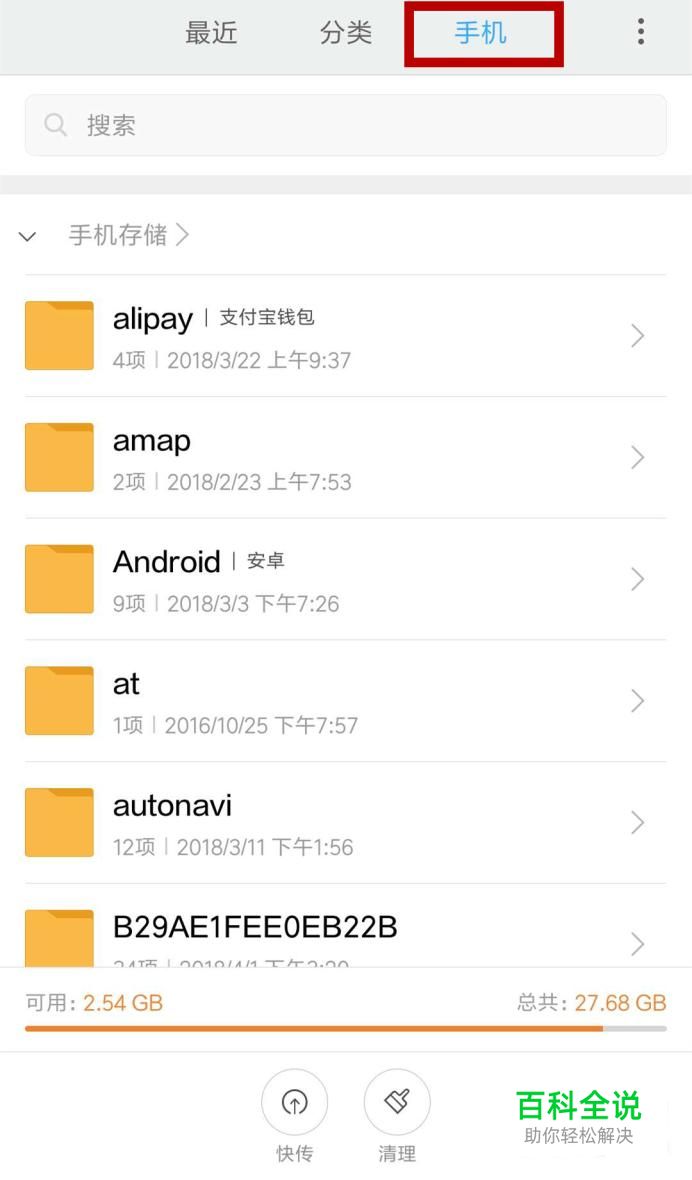Switch to the 分类 tab
Screen dimensions: 692x1180
(346, 33)
